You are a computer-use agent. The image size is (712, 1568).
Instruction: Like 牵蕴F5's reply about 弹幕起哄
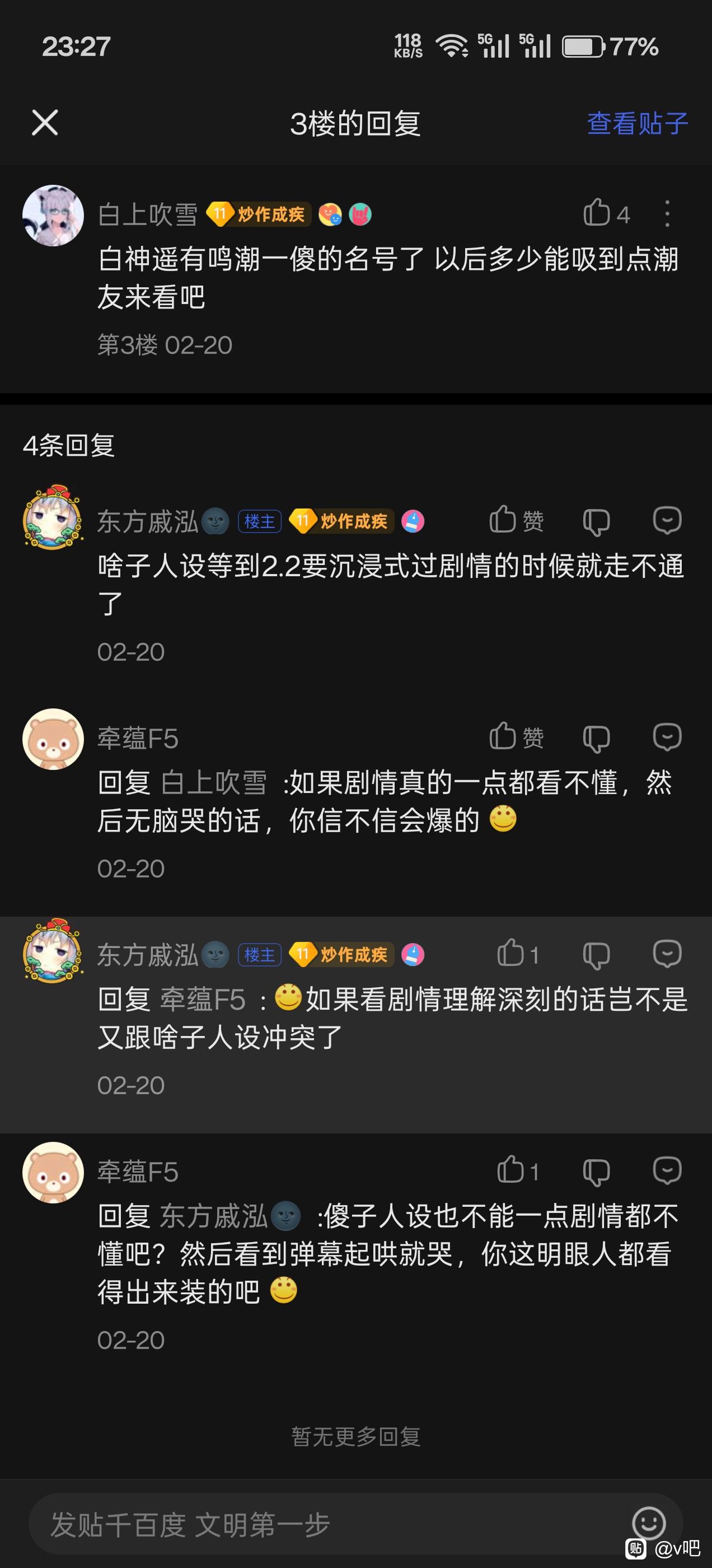517,1170
